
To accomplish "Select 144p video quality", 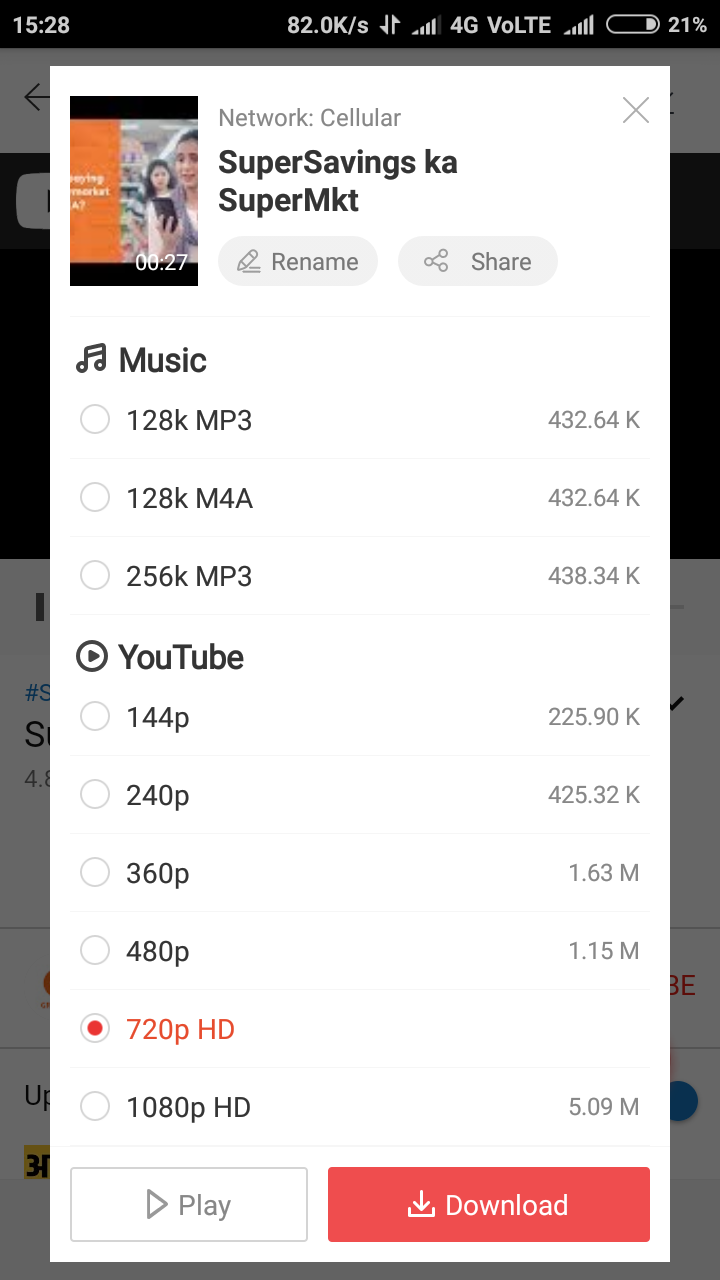I will (x=360, y=717).
